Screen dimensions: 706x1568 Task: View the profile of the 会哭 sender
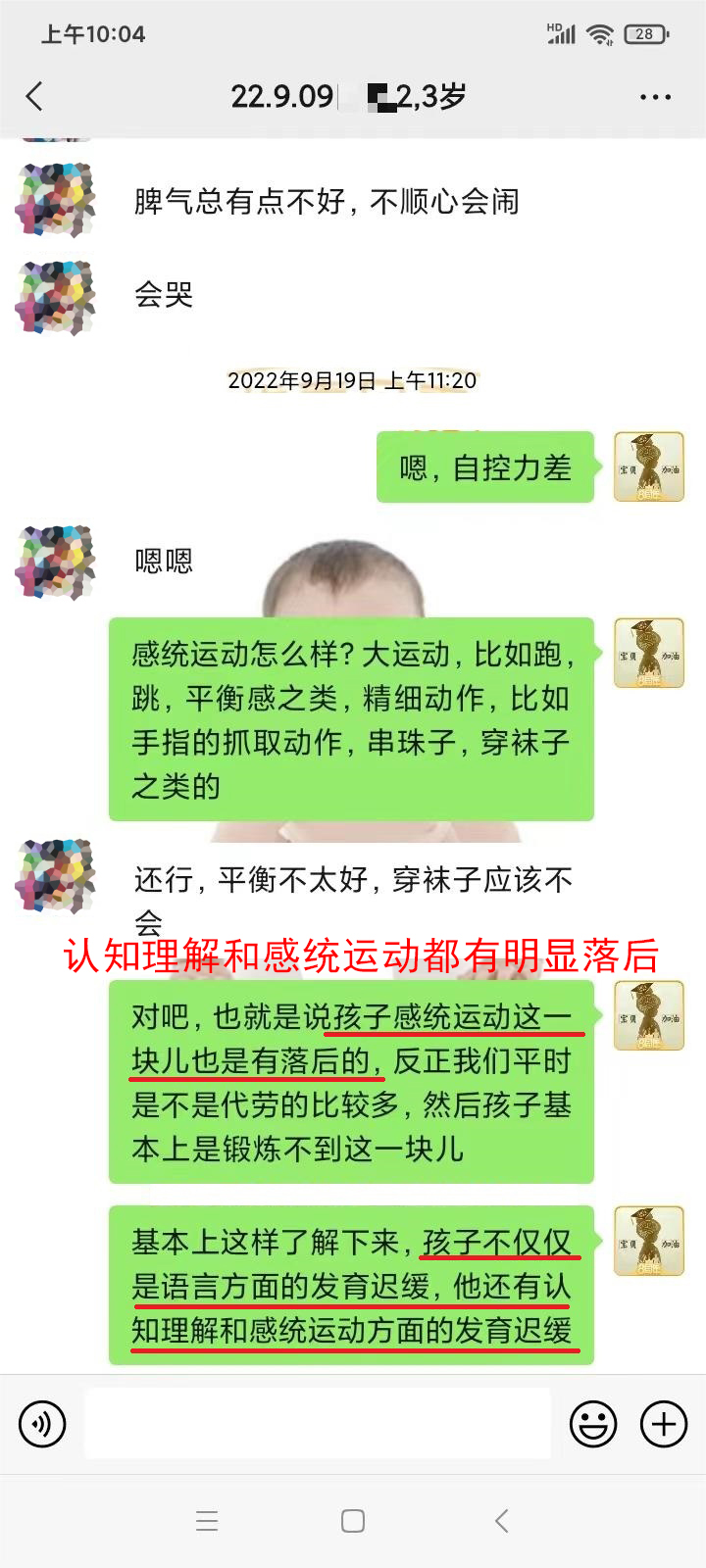coord(56,297)
